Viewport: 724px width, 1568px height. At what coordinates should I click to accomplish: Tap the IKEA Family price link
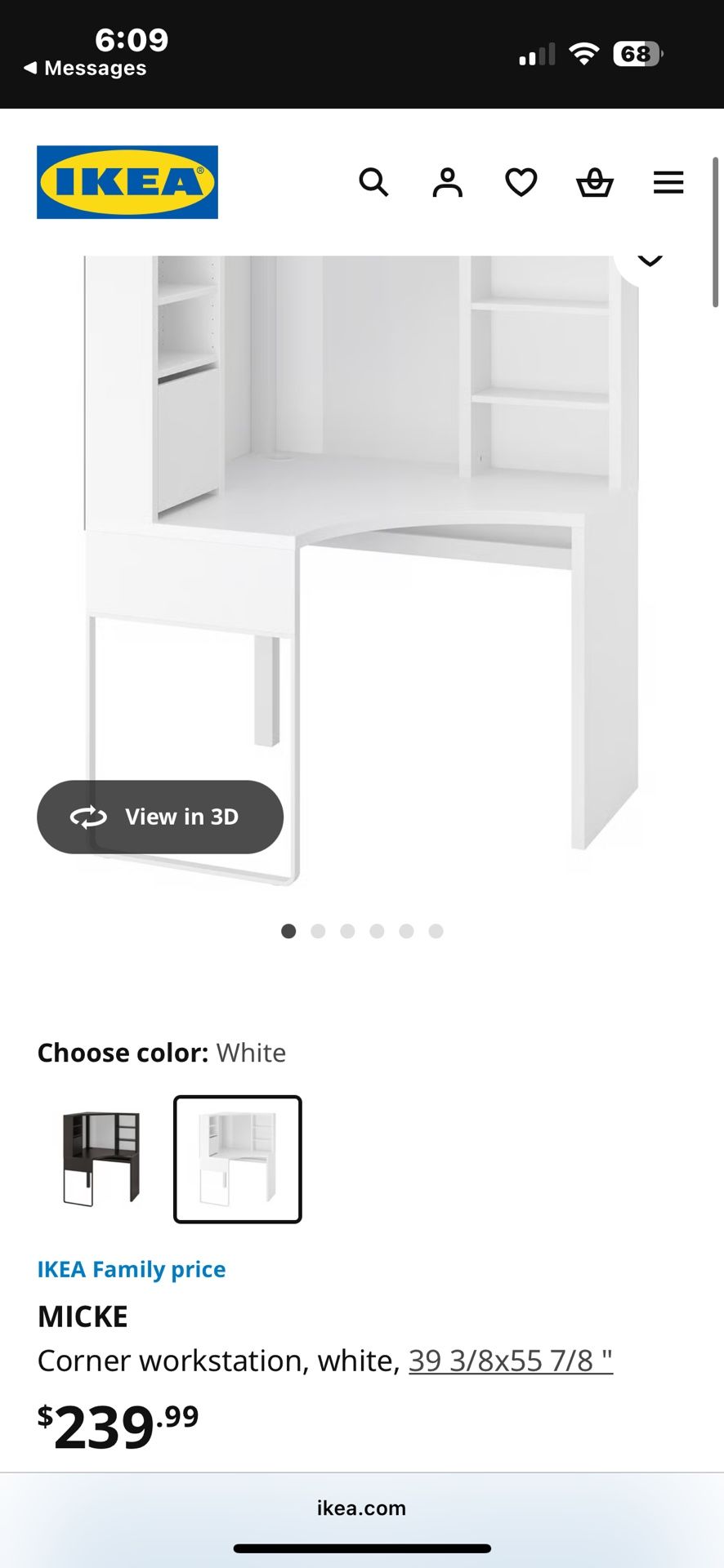132,1269
